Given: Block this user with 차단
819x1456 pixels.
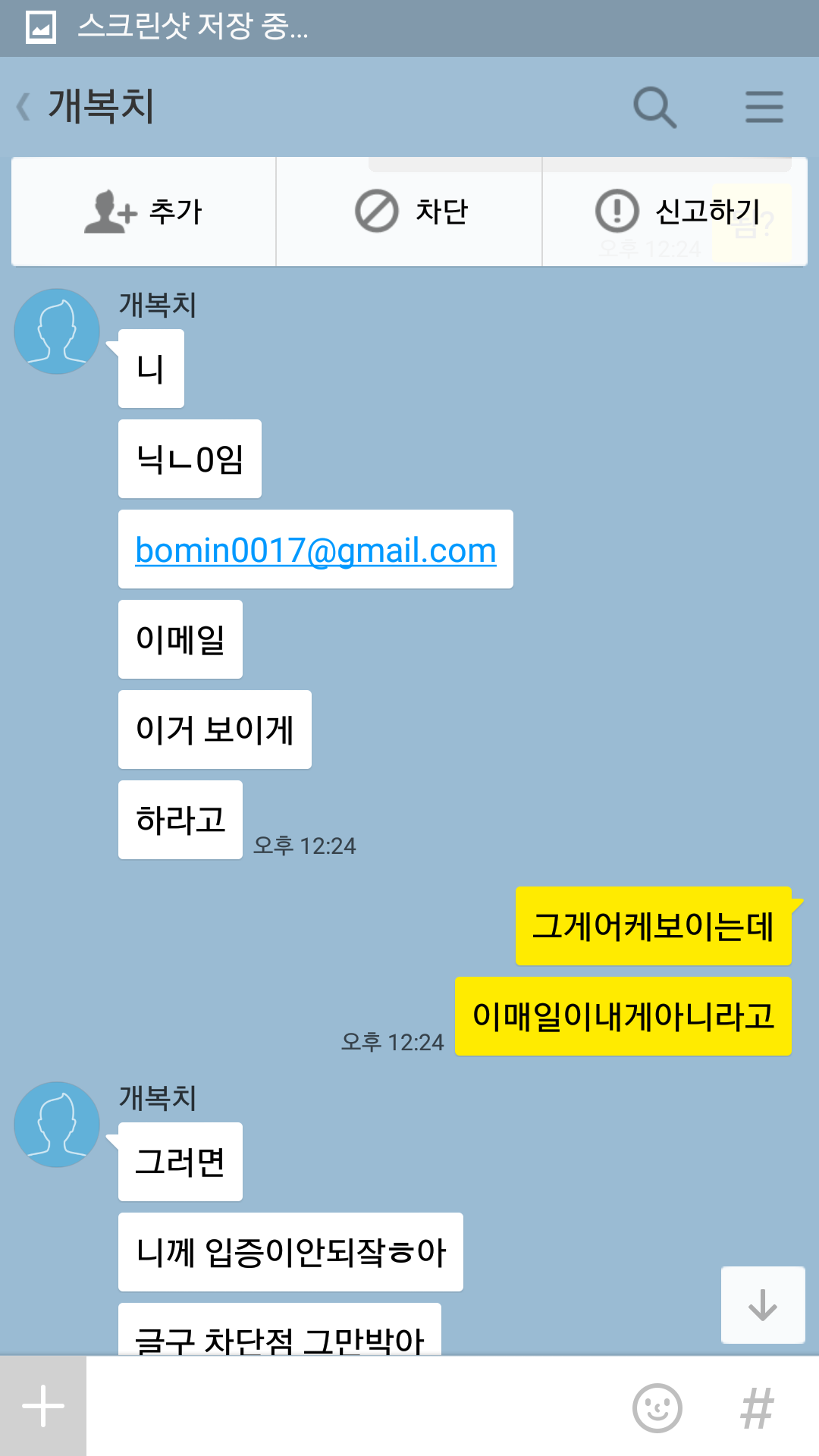Looking at the screenshot, I should point(410,212).
